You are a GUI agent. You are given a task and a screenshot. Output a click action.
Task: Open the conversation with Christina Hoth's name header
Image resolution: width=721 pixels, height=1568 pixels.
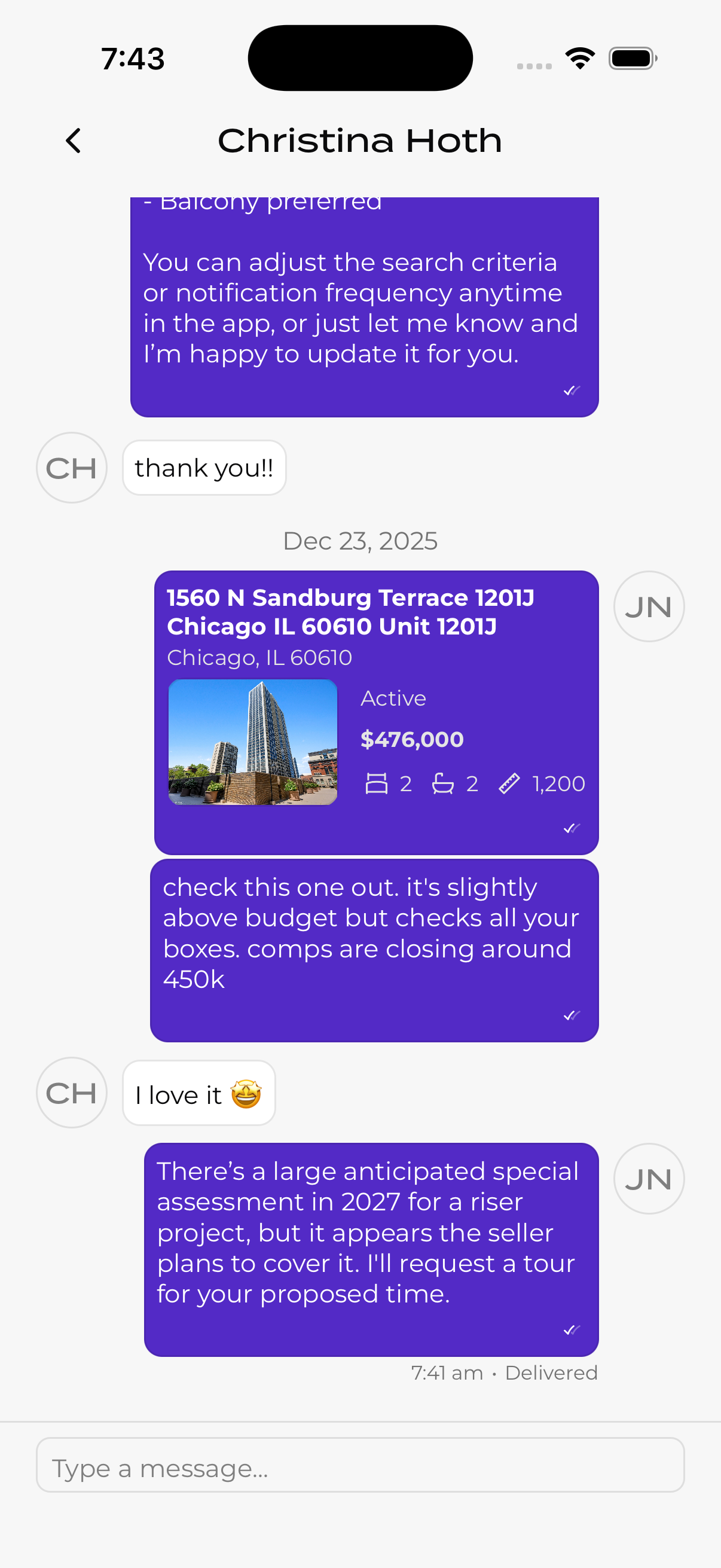click(360, 140)
